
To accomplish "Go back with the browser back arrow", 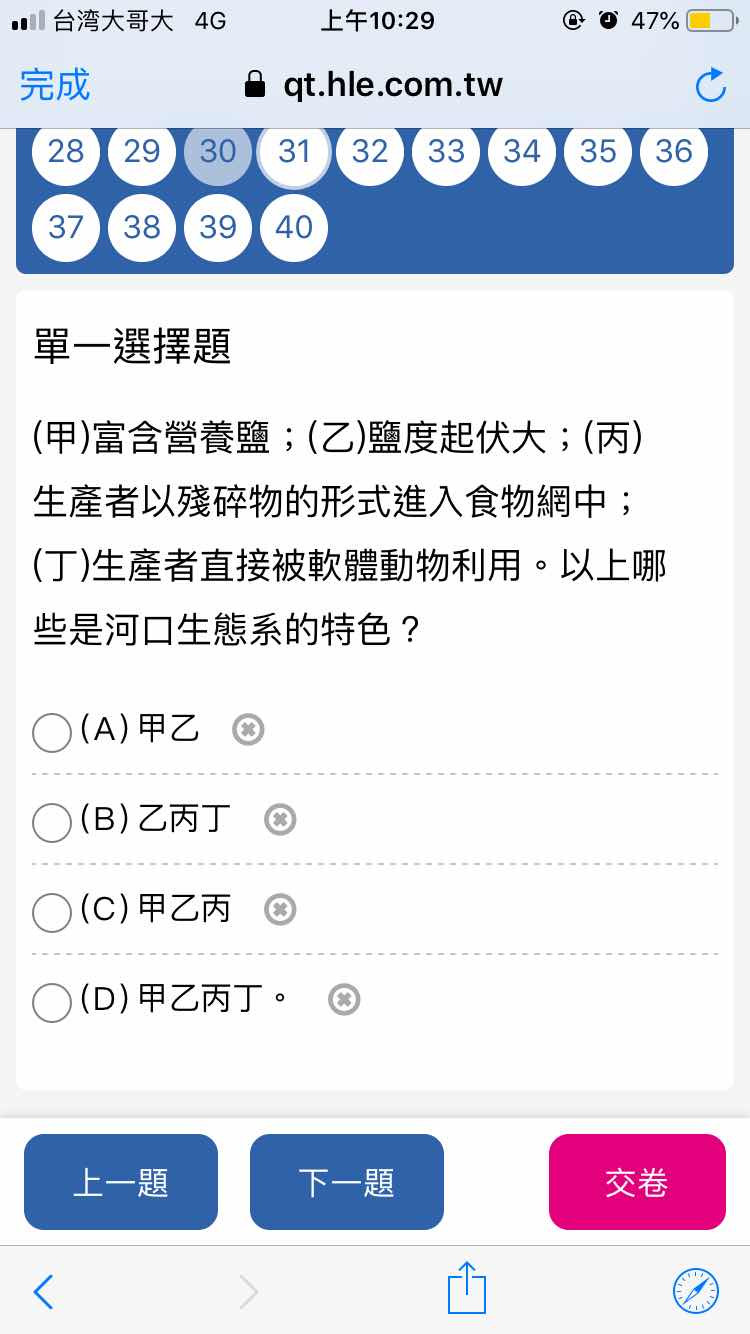I will click(43, 1292).
